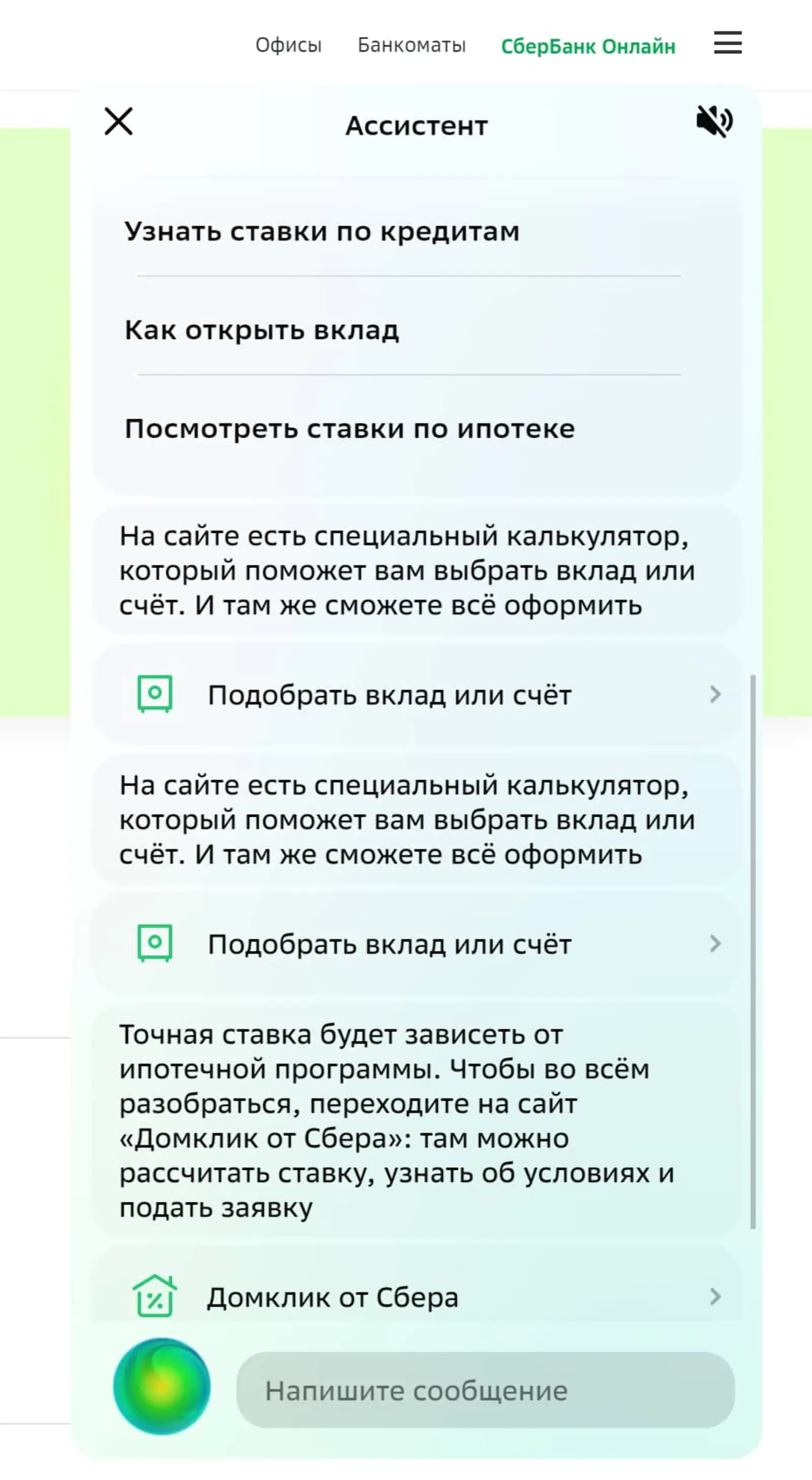Open the hamburger menu

point(728,43)
